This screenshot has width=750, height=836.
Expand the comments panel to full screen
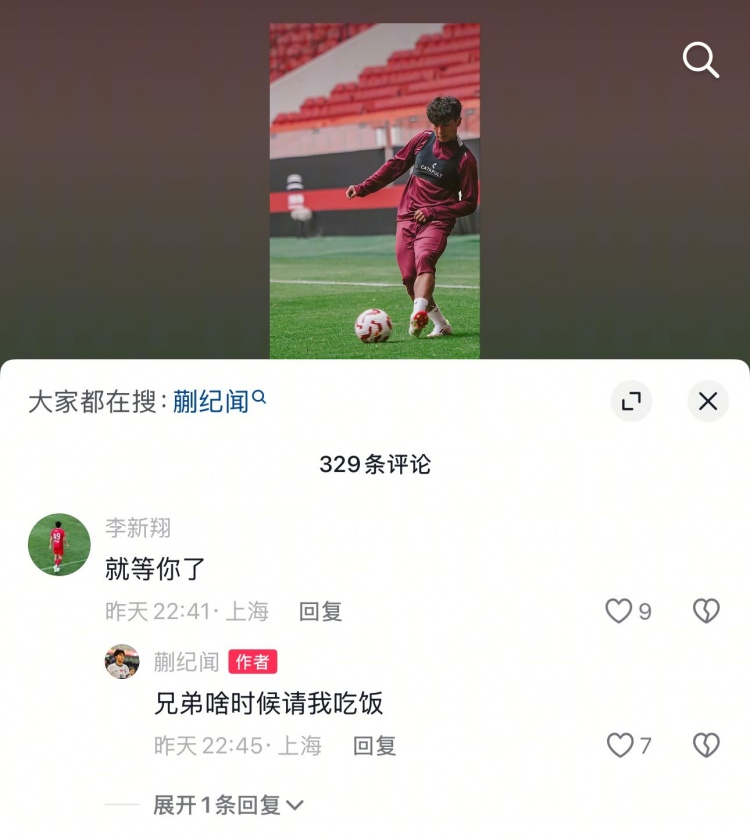[x=631, y=401]
